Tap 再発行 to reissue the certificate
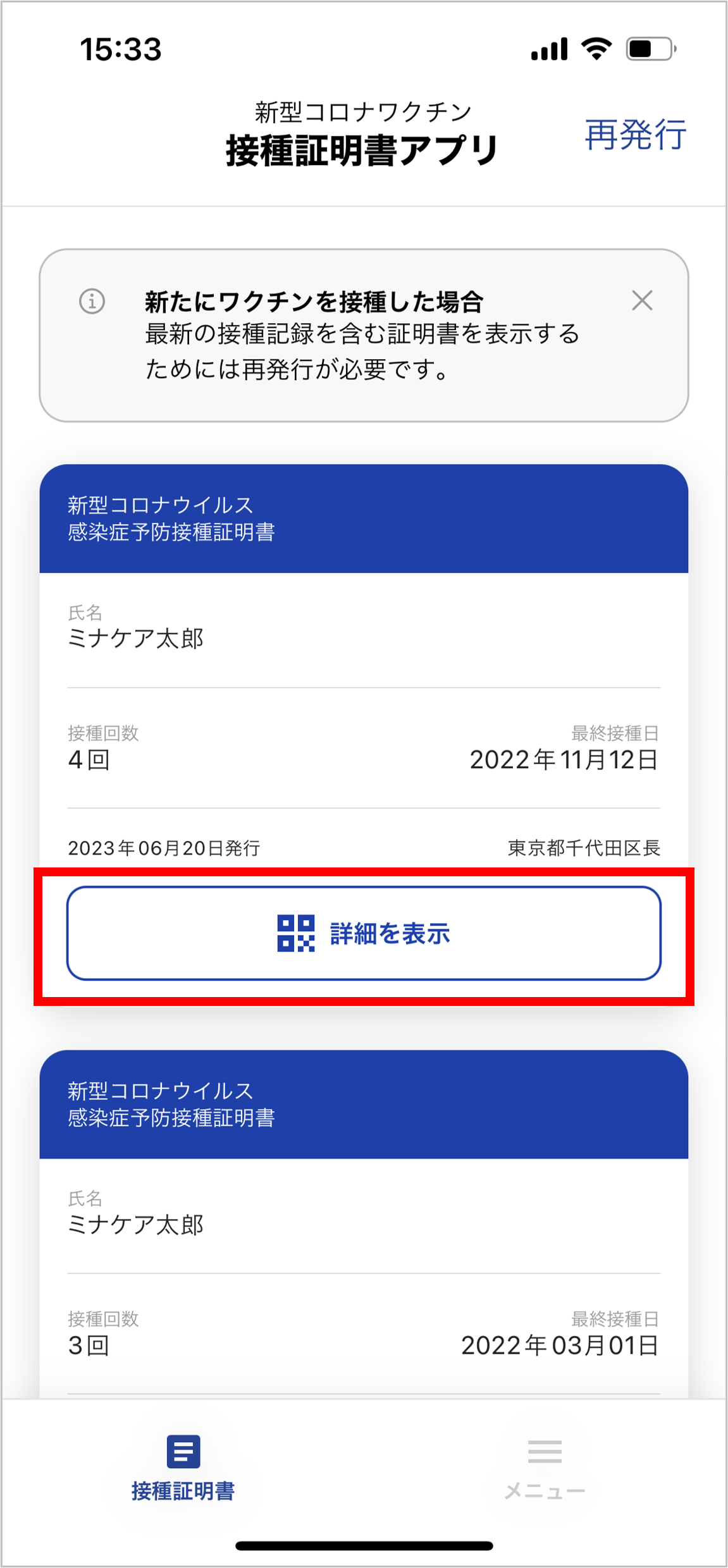 pyautogui.click(x=635, y=135)
